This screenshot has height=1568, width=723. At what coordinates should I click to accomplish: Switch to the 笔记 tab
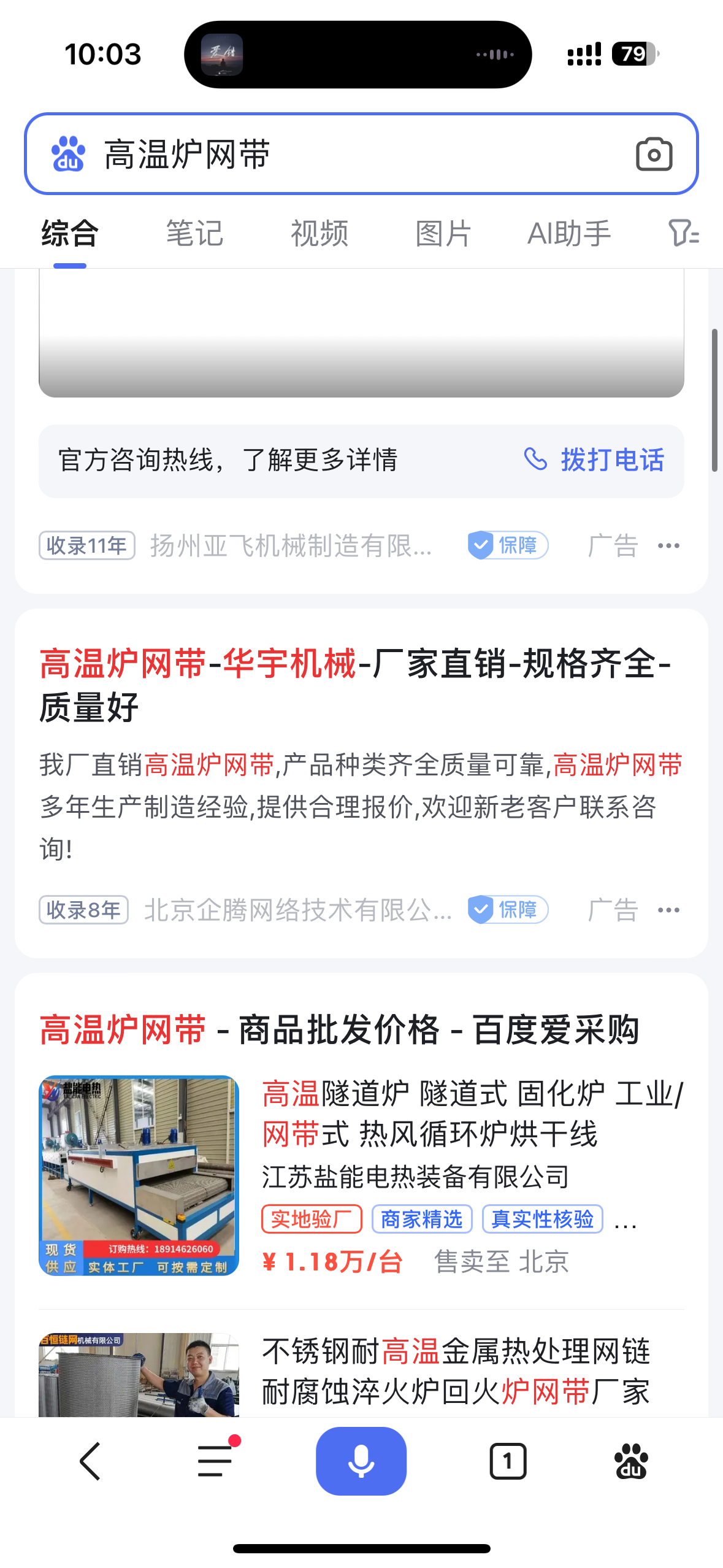[x=194, y=234]
